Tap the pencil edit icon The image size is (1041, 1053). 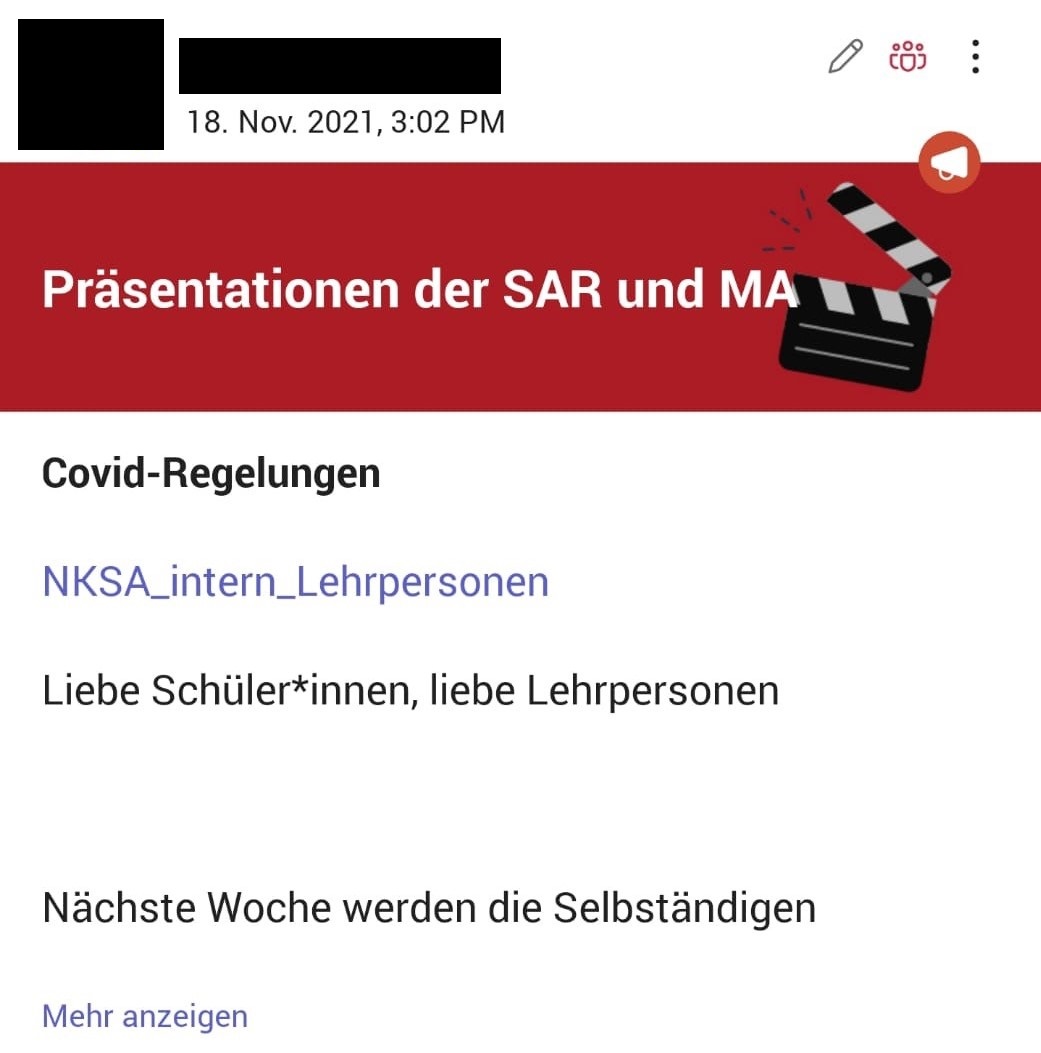click(x=845, y=57)
